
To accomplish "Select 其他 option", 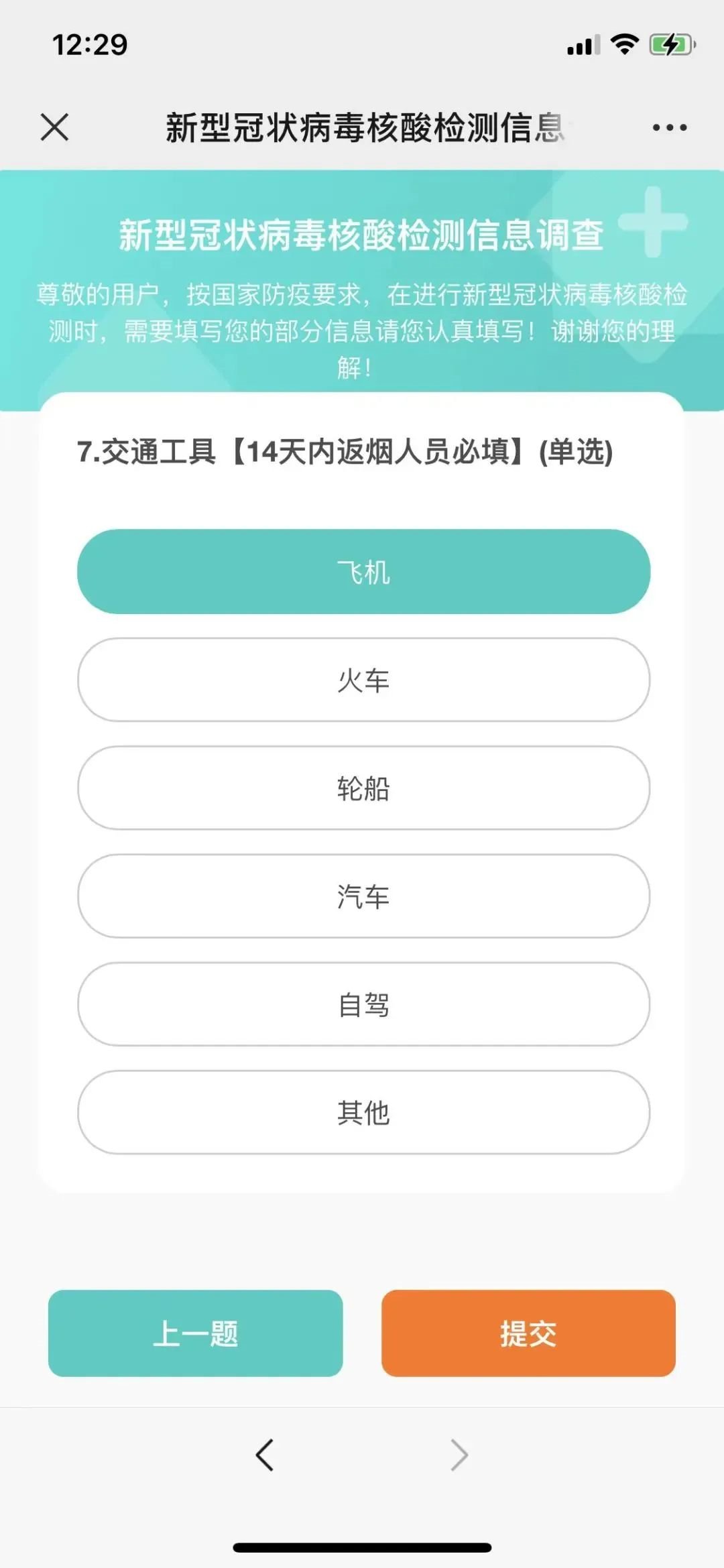I will click(x=363, y=1112).
